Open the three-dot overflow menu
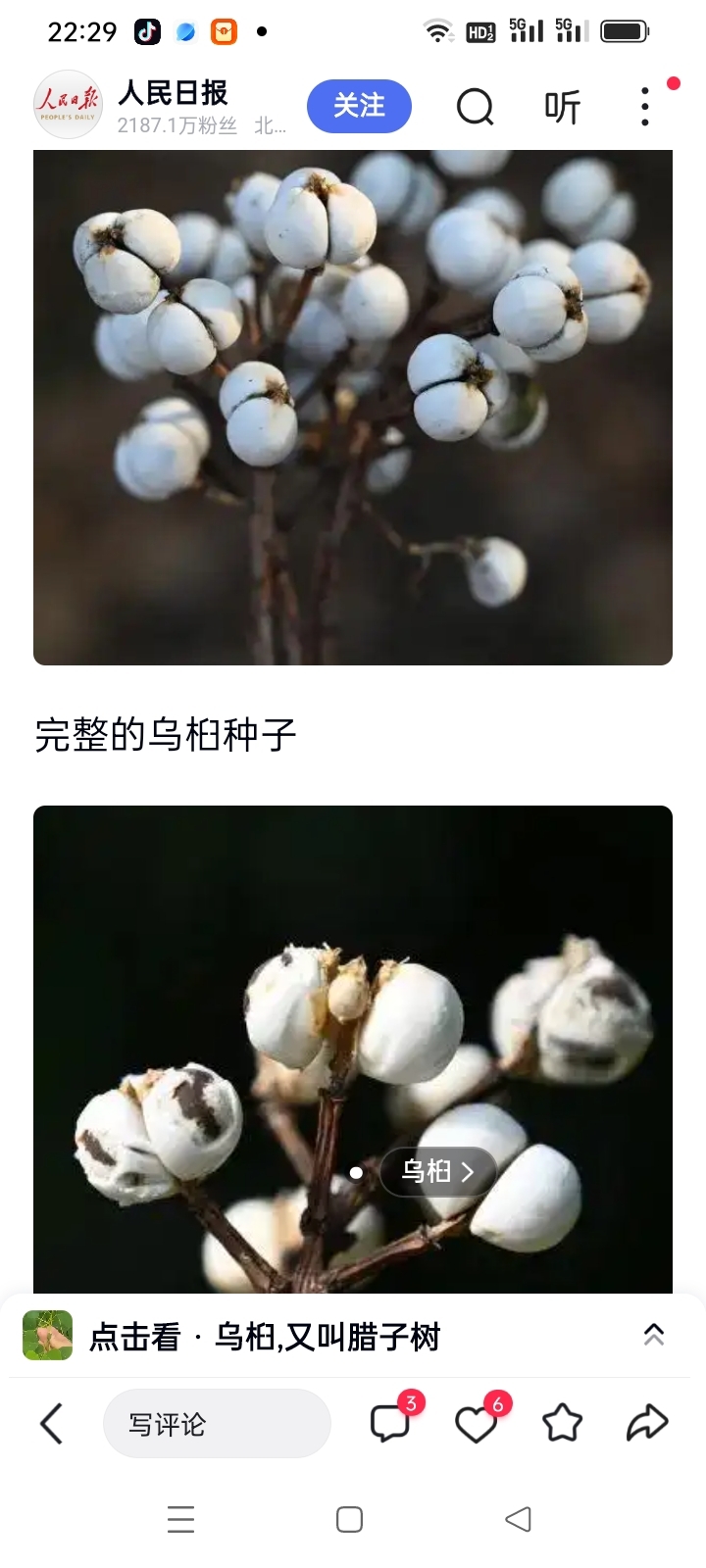706x1568 pixels. (644, 106)
